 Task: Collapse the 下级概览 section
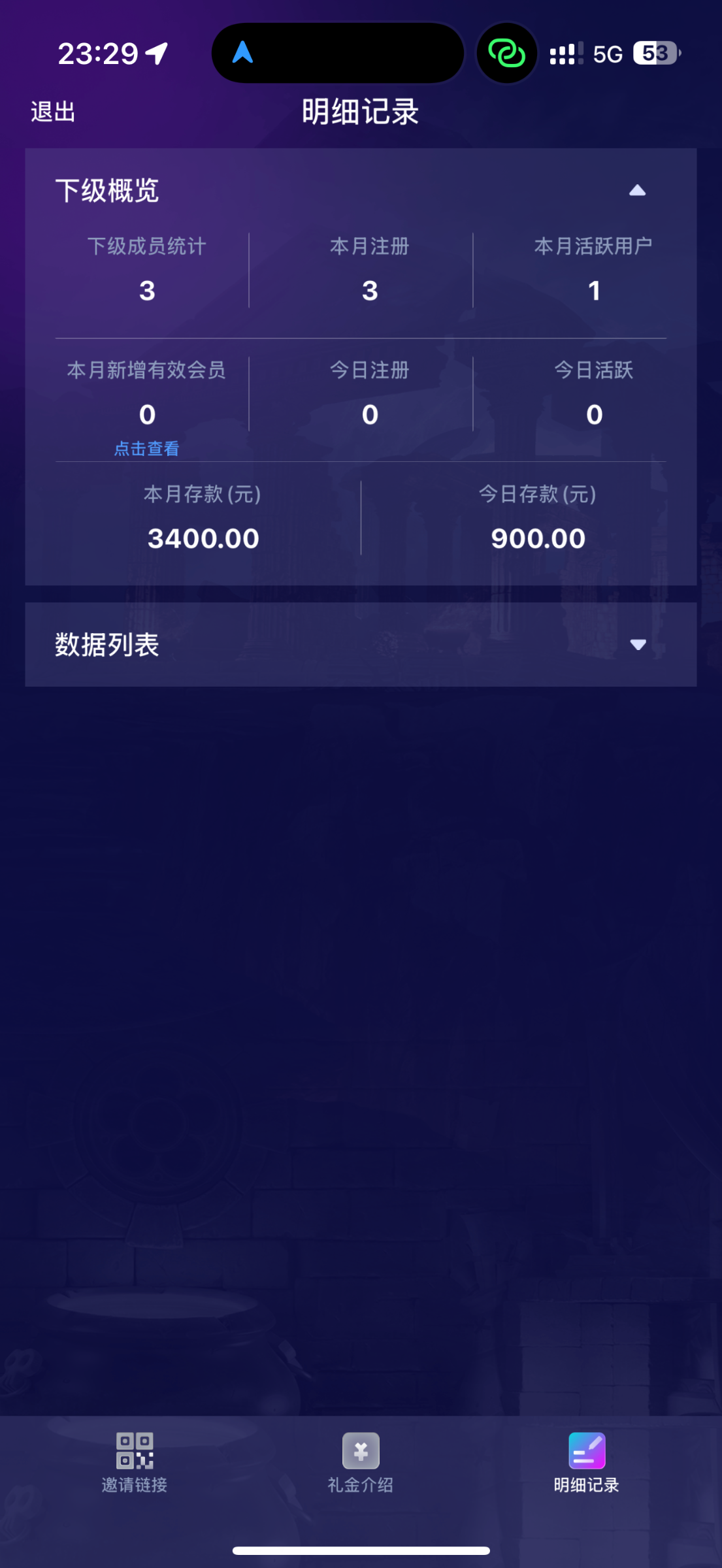point(637,191)
